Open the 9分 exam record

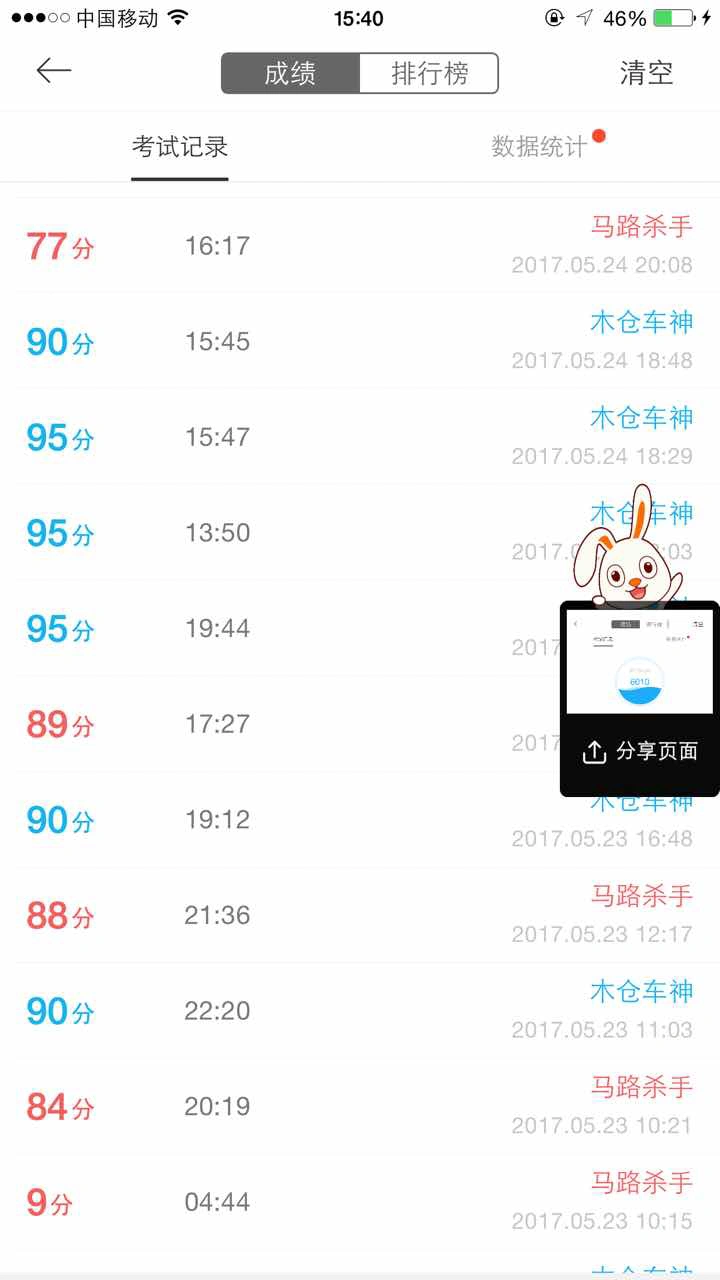(x=360, y=1202)
